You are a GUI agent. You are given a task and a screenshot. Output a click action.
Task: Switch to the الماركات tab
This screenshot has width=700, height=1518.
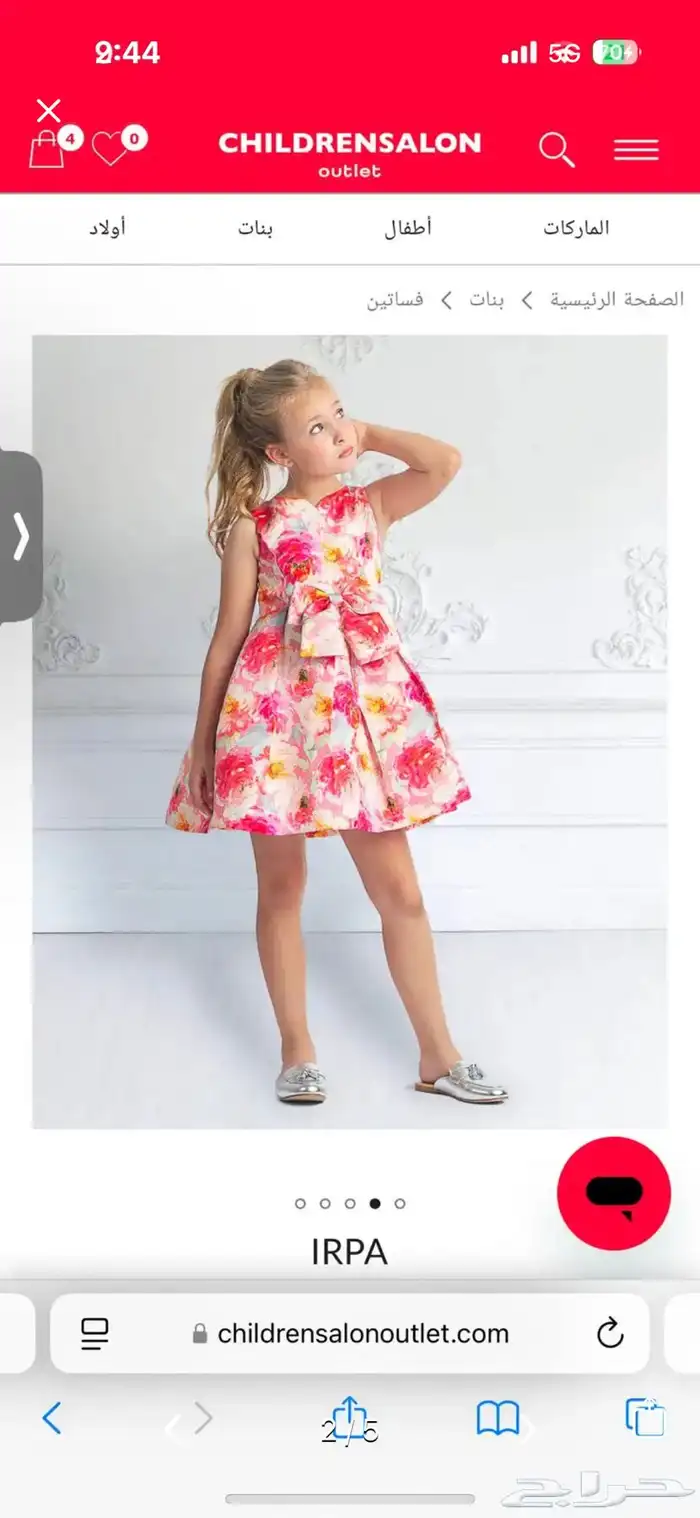tap(576, 228)
